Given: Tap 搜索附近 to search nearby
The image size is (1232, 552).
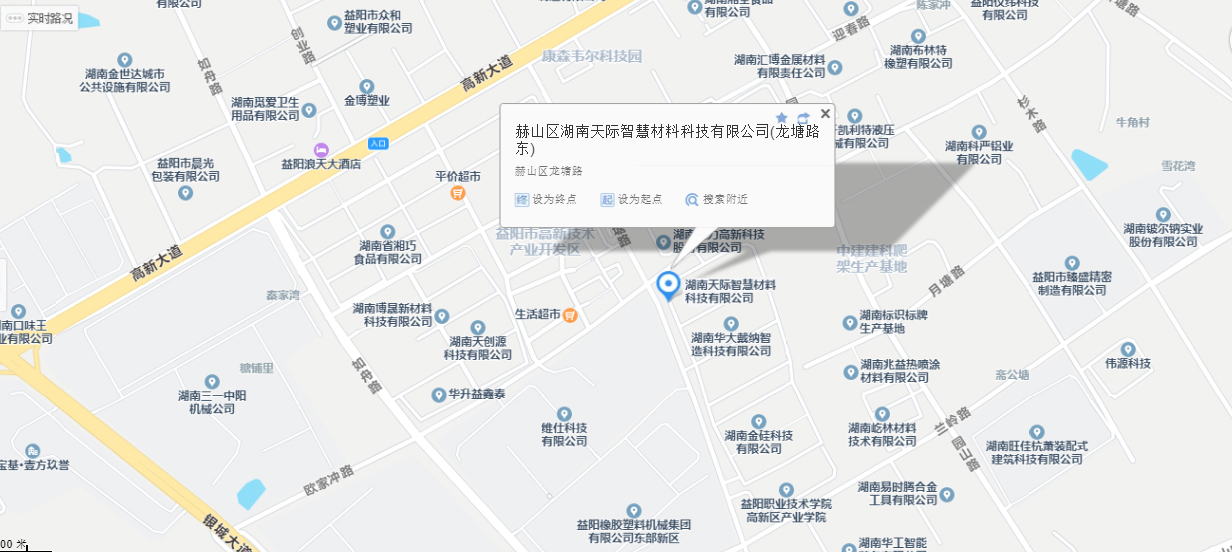Looking at the screenshot, I should click(x=716, y=199).
